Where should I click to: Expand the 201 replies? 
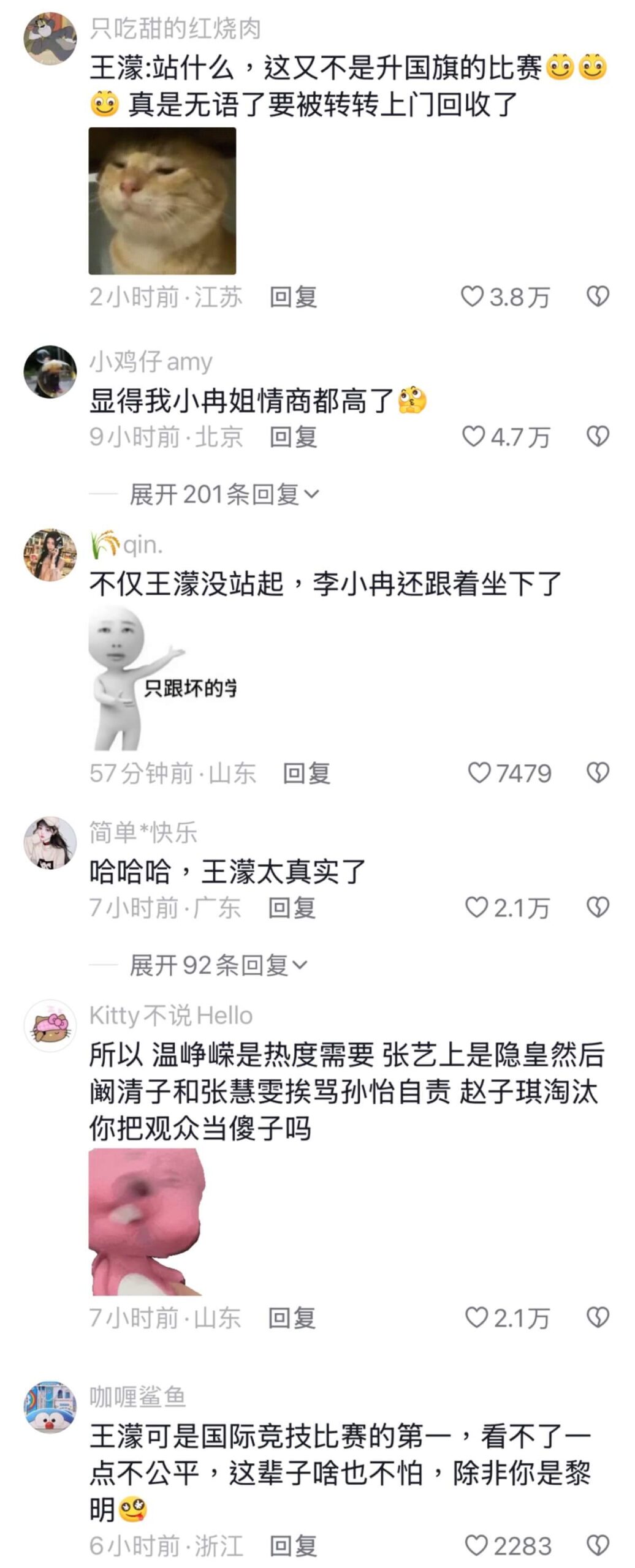coord(224,494)
